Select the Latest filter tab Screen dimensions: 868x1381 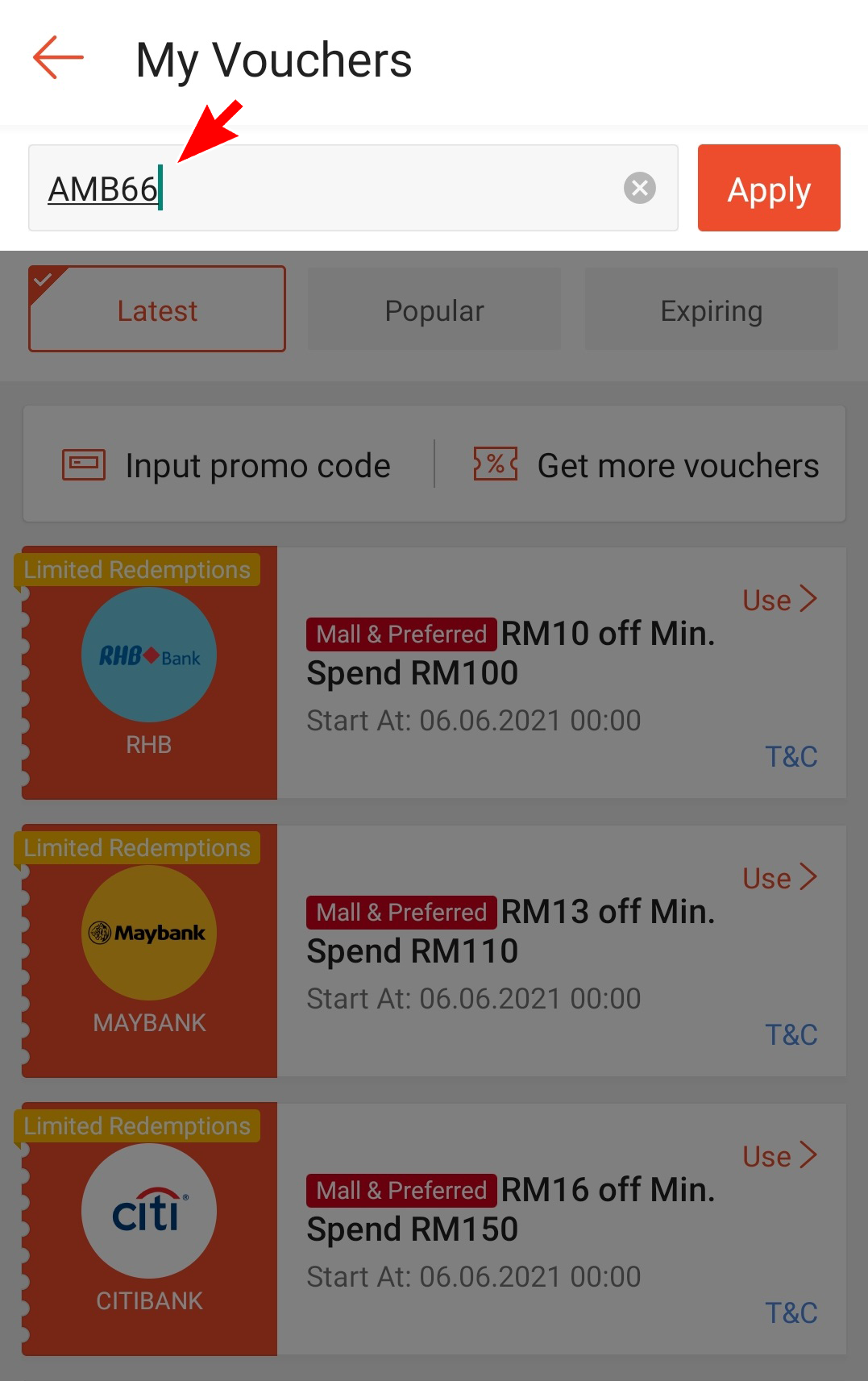(157, 310)
